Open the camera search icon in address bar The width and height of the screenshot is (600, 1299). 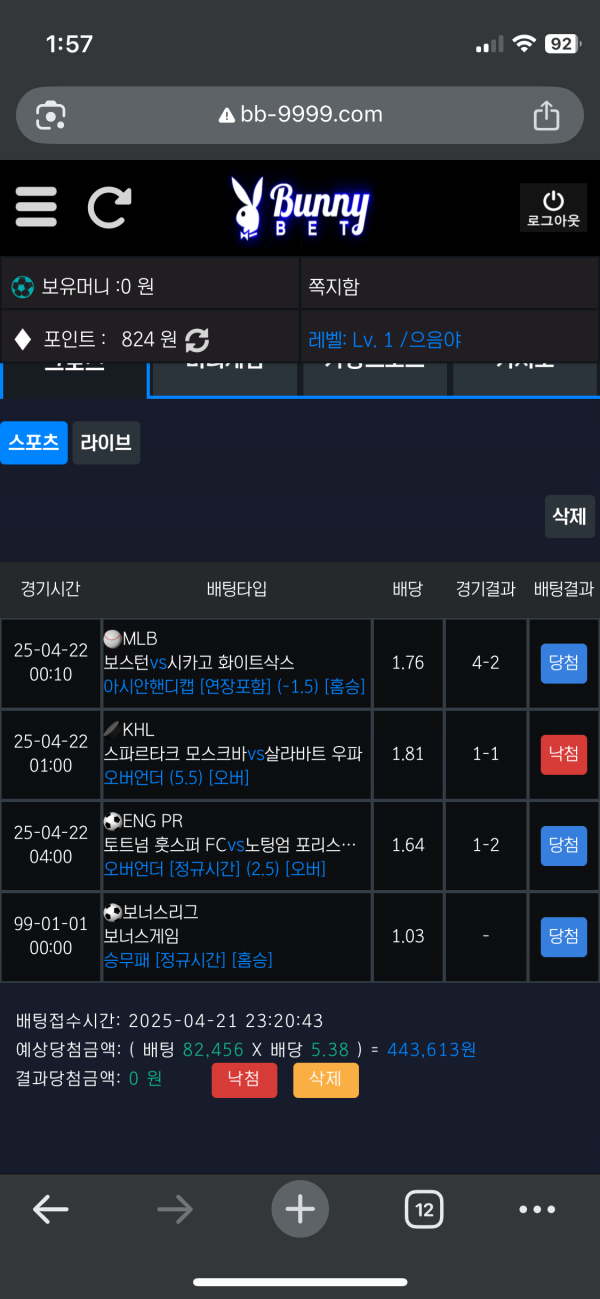click(x=50, y=115)
